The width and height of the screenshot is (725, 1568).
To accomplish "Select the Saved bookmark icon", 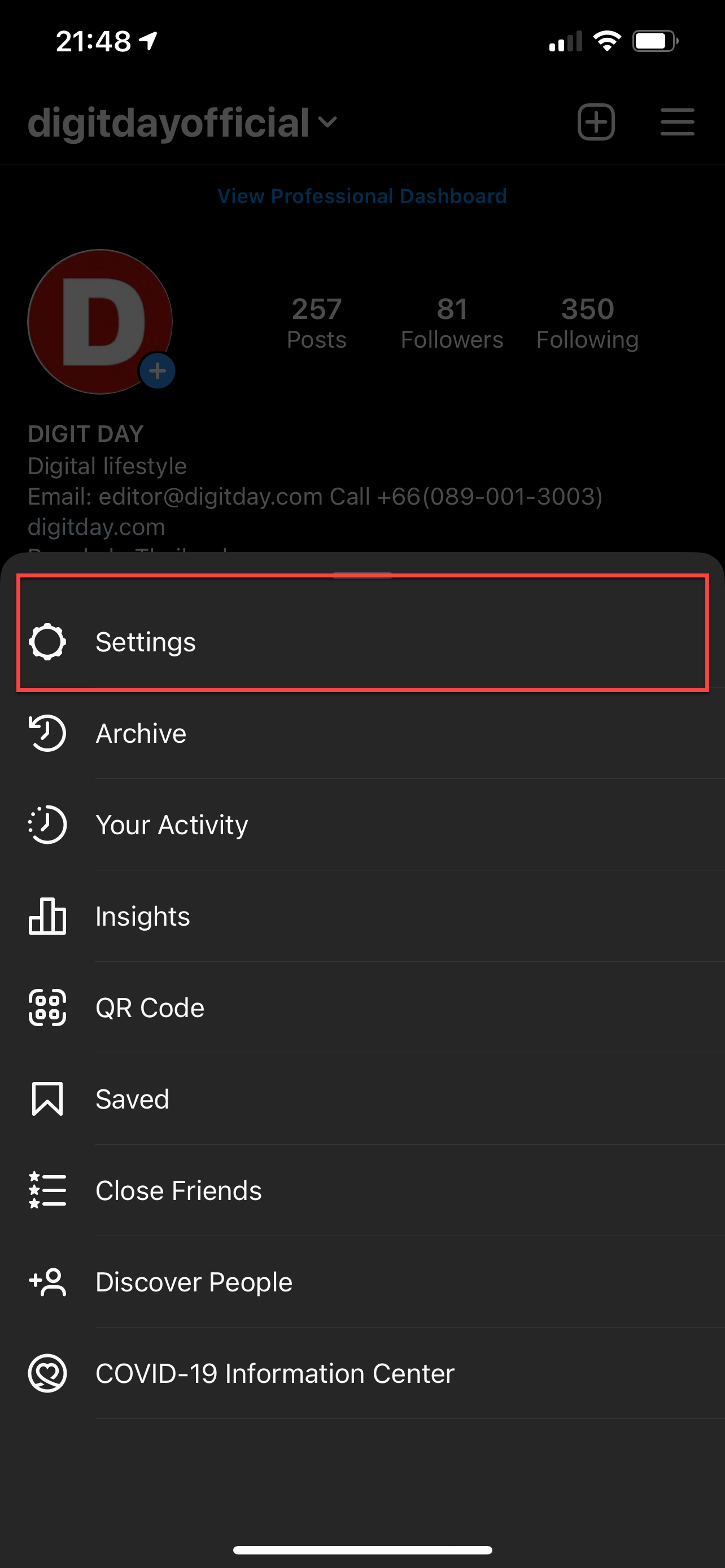I will 47,1099.
